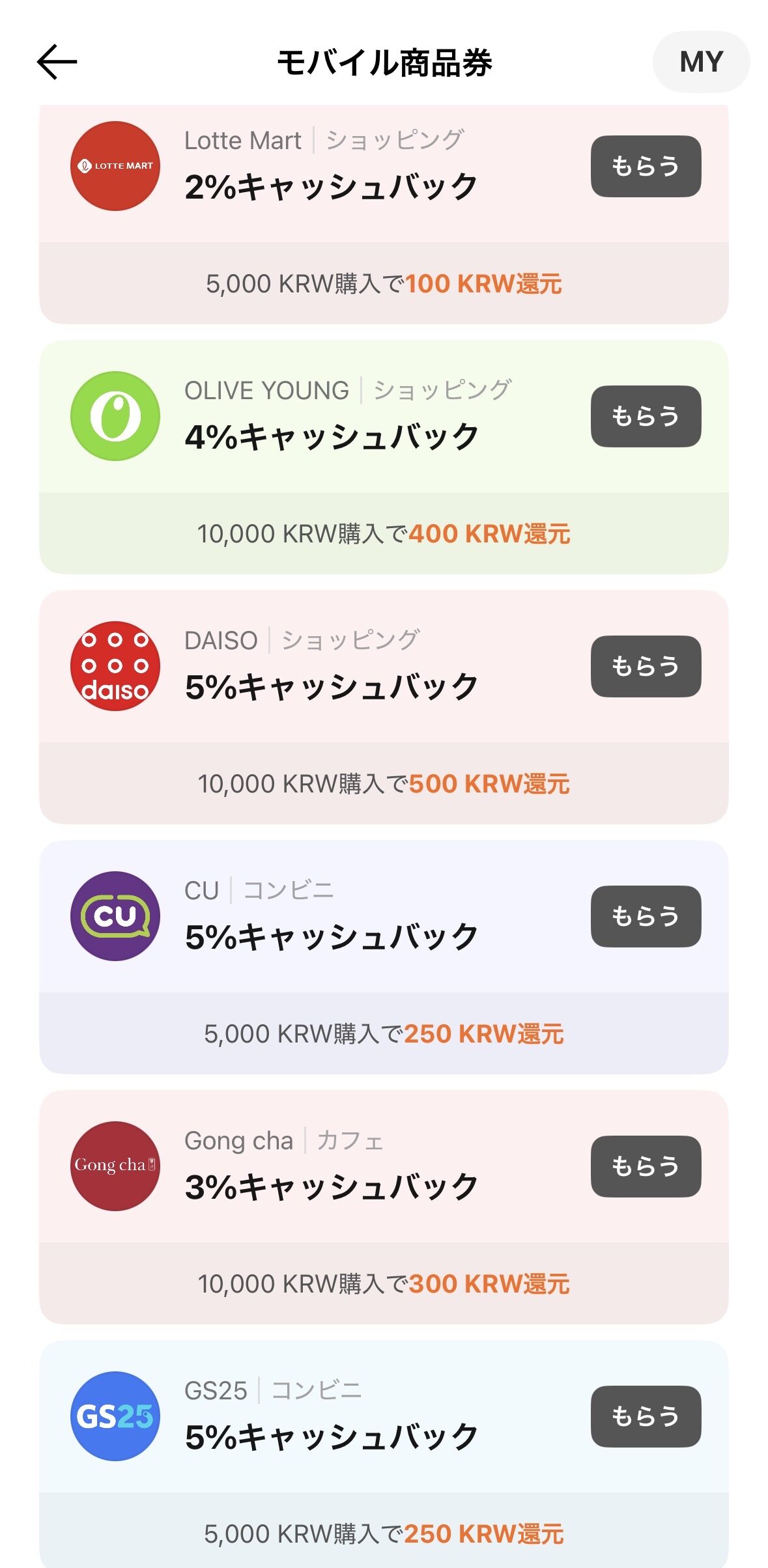Tap the CU 5,000 KRW購入 reward strip
Image resolution: width=768 pixels, height=1568 pixels.
[x=384, y=1034]
